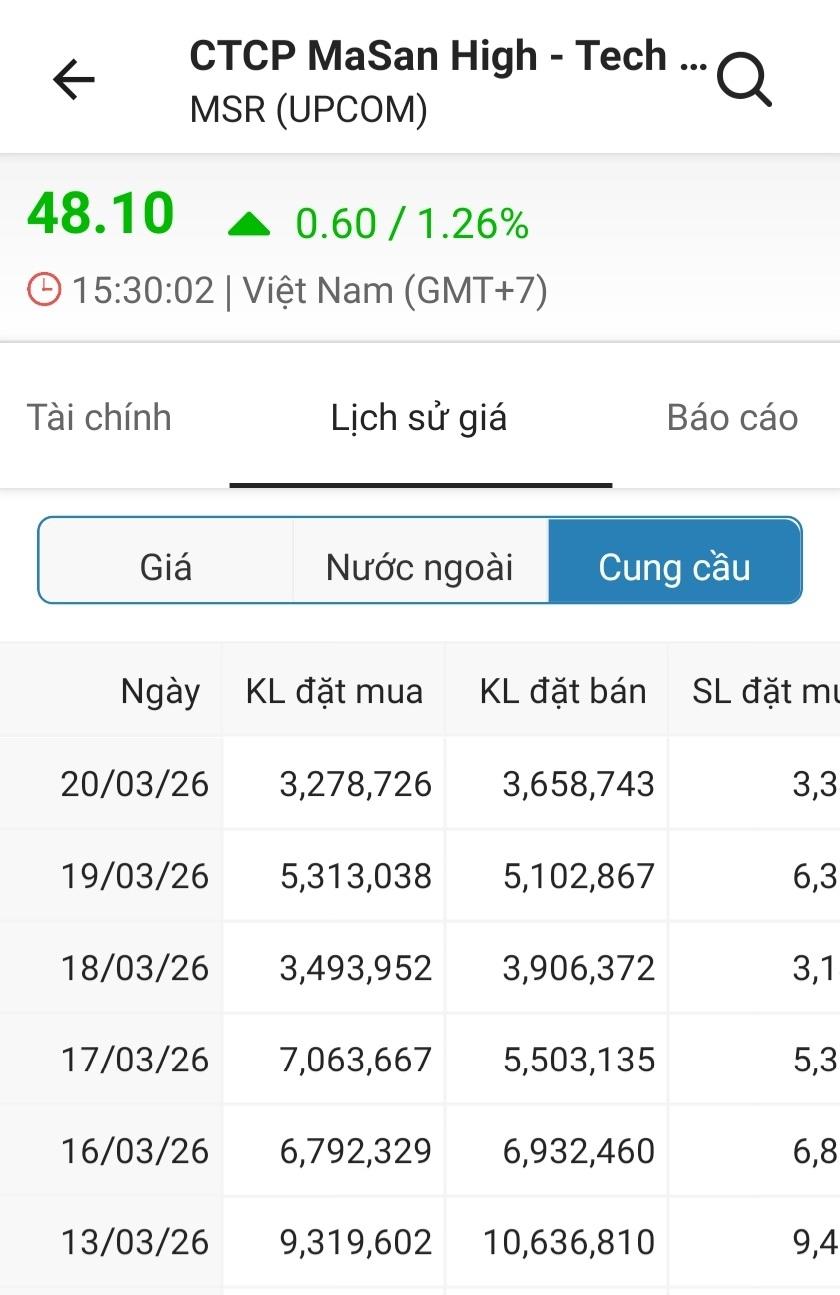Image resolution: width=840 pixels, height=1295 pixels.
Task: Switch to the Tài chính tab
Action: [x=99, y=418]
